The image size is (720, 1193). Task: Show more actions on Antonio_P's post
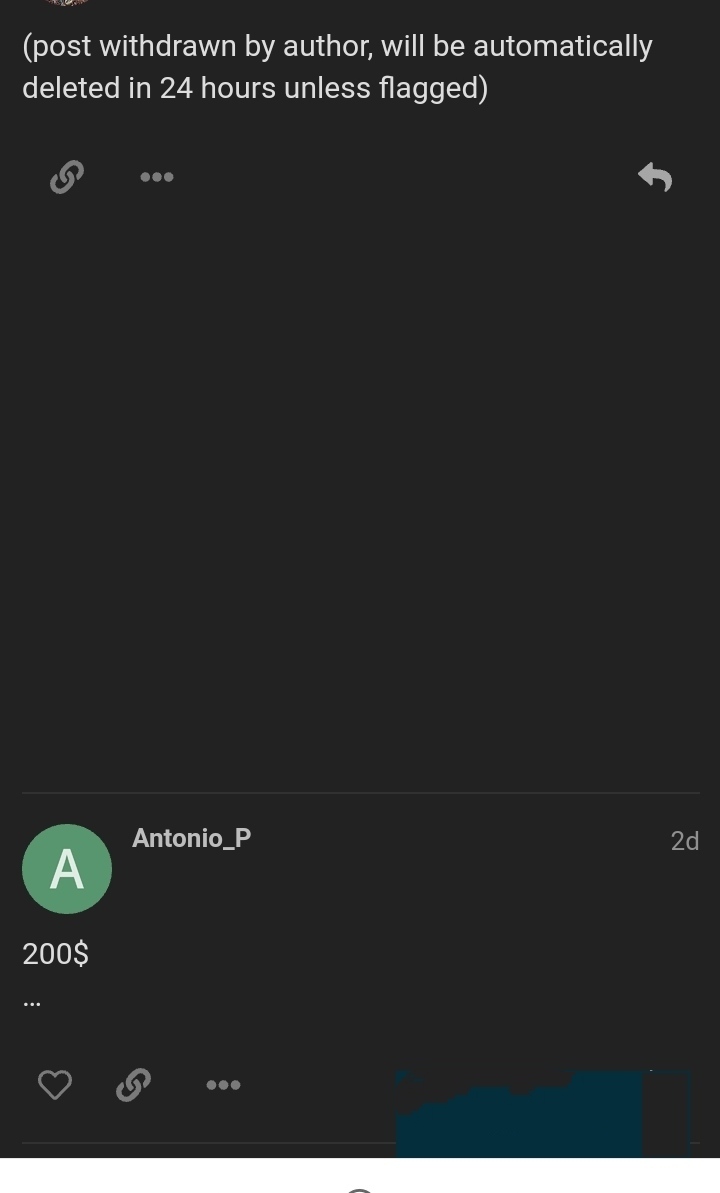point(223,1084)
